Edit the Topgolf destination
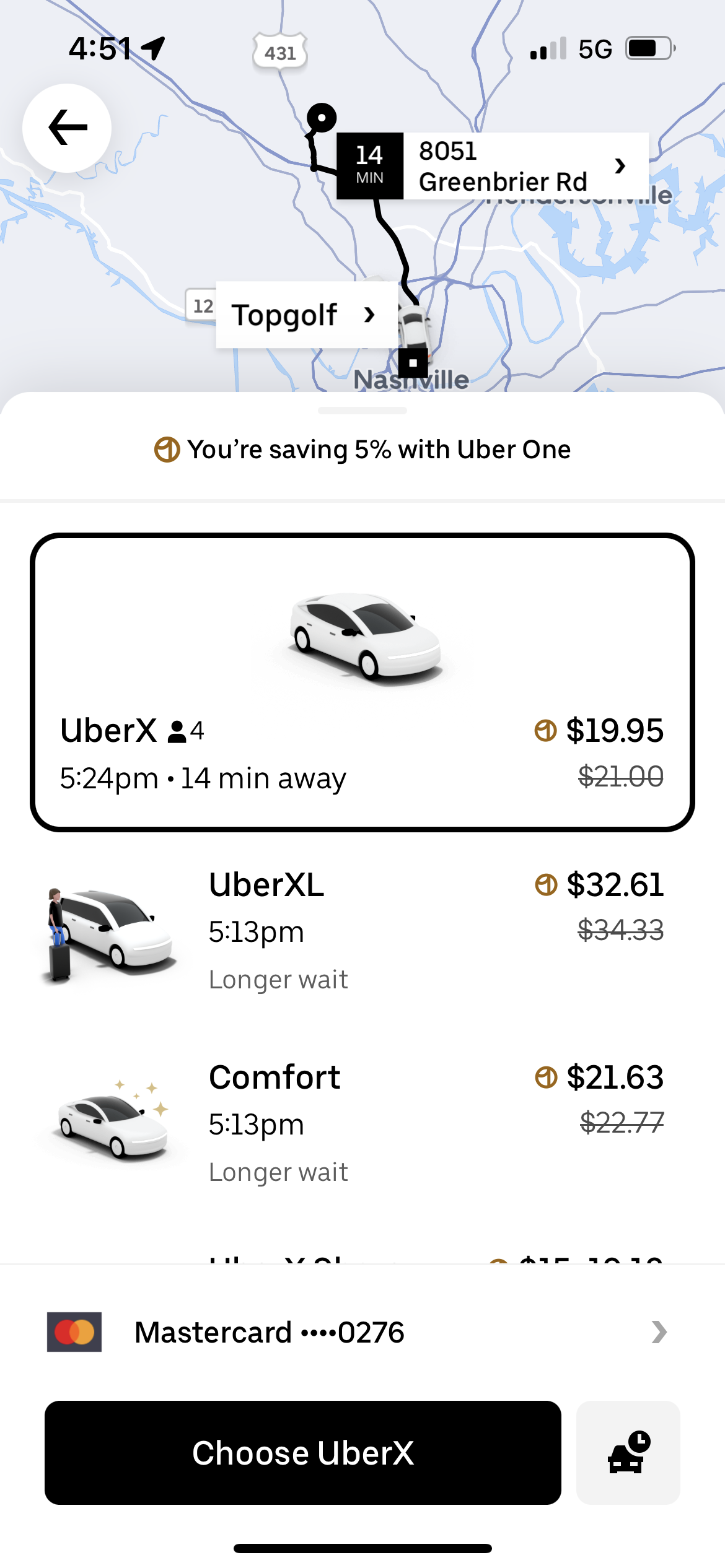The width and height of the screenshot is (725, 1568). 306,315
